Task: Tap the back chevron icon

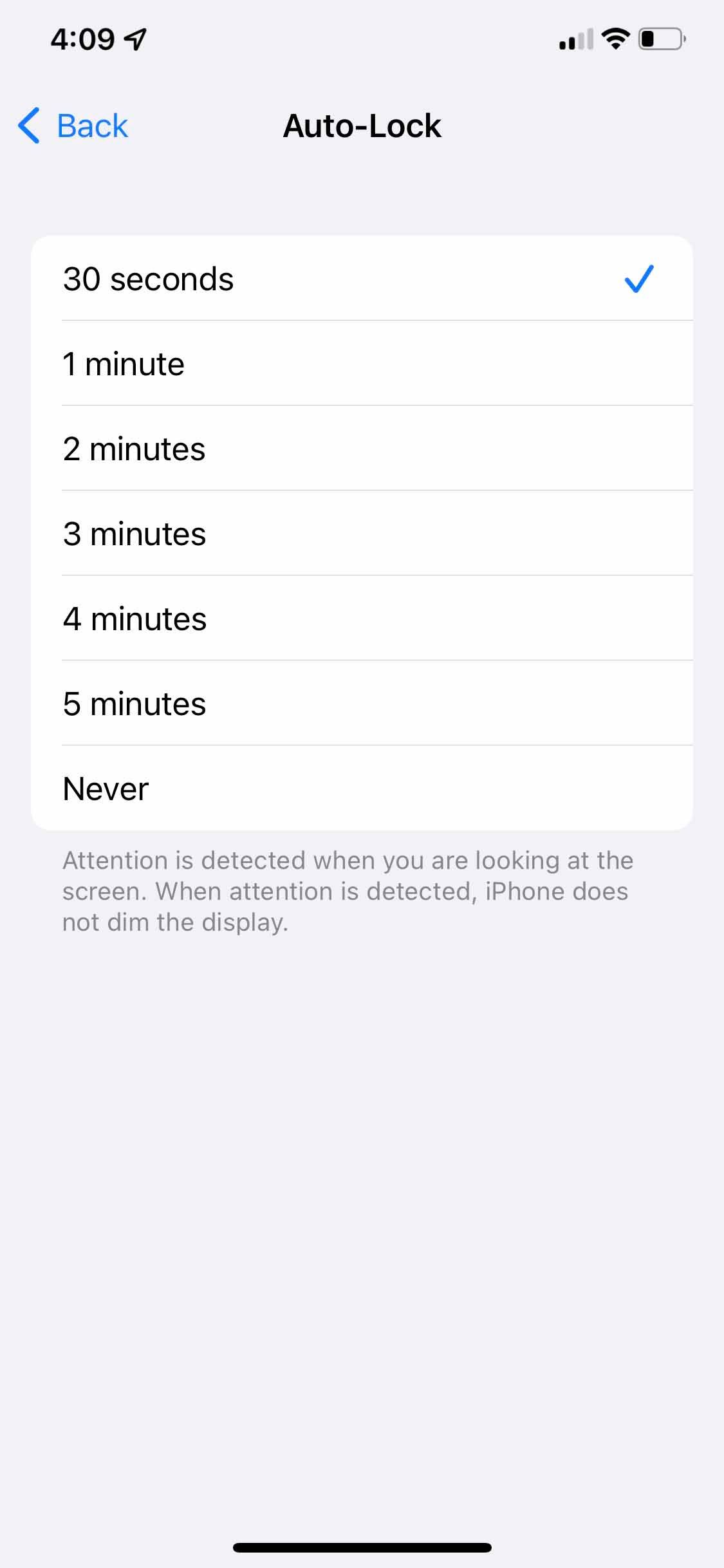Action: pyautogui.click(x=28, y=126)
